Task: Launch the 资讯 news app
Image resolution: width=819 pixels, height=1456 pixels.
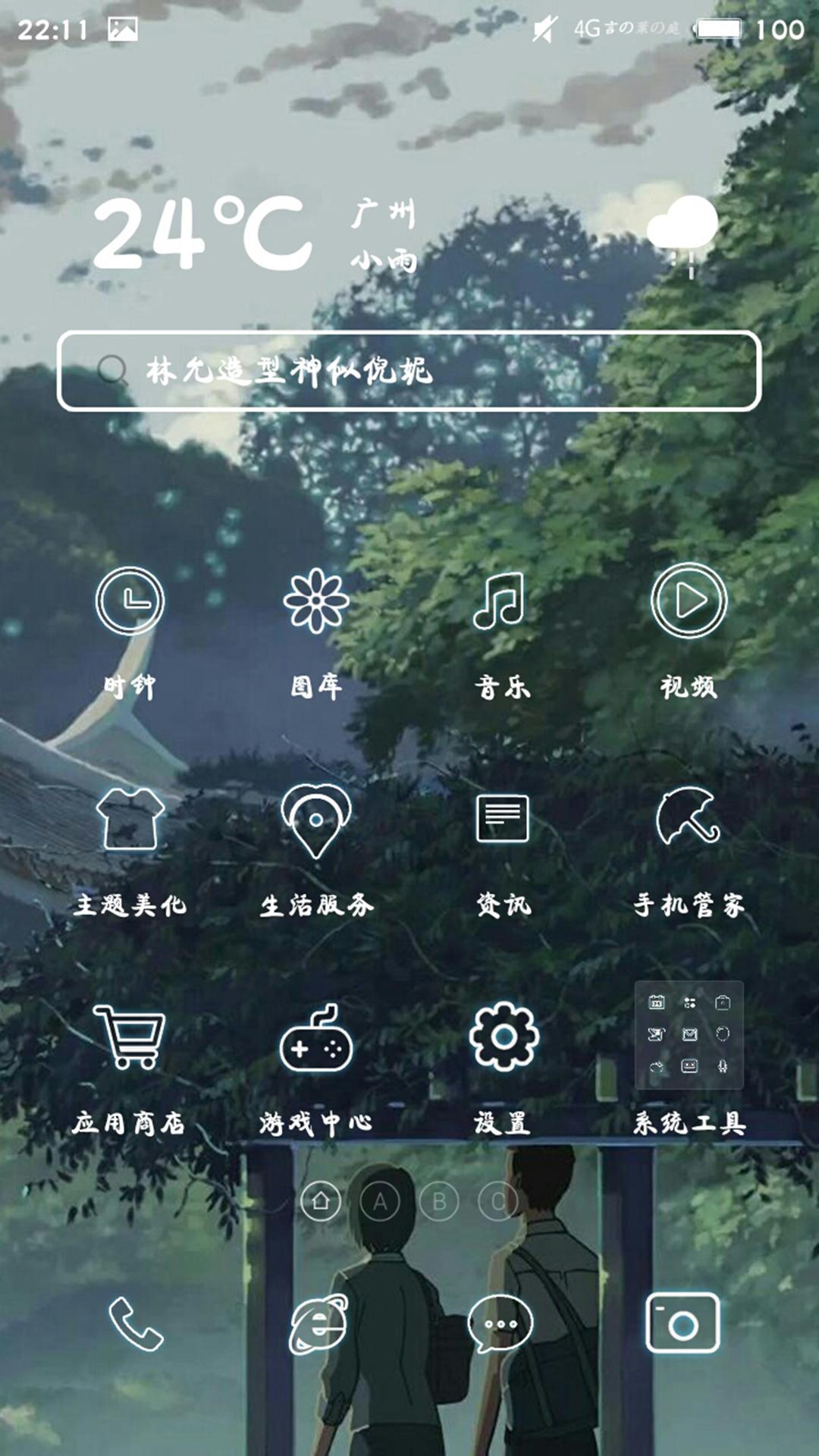Action: tap(502, 819)
